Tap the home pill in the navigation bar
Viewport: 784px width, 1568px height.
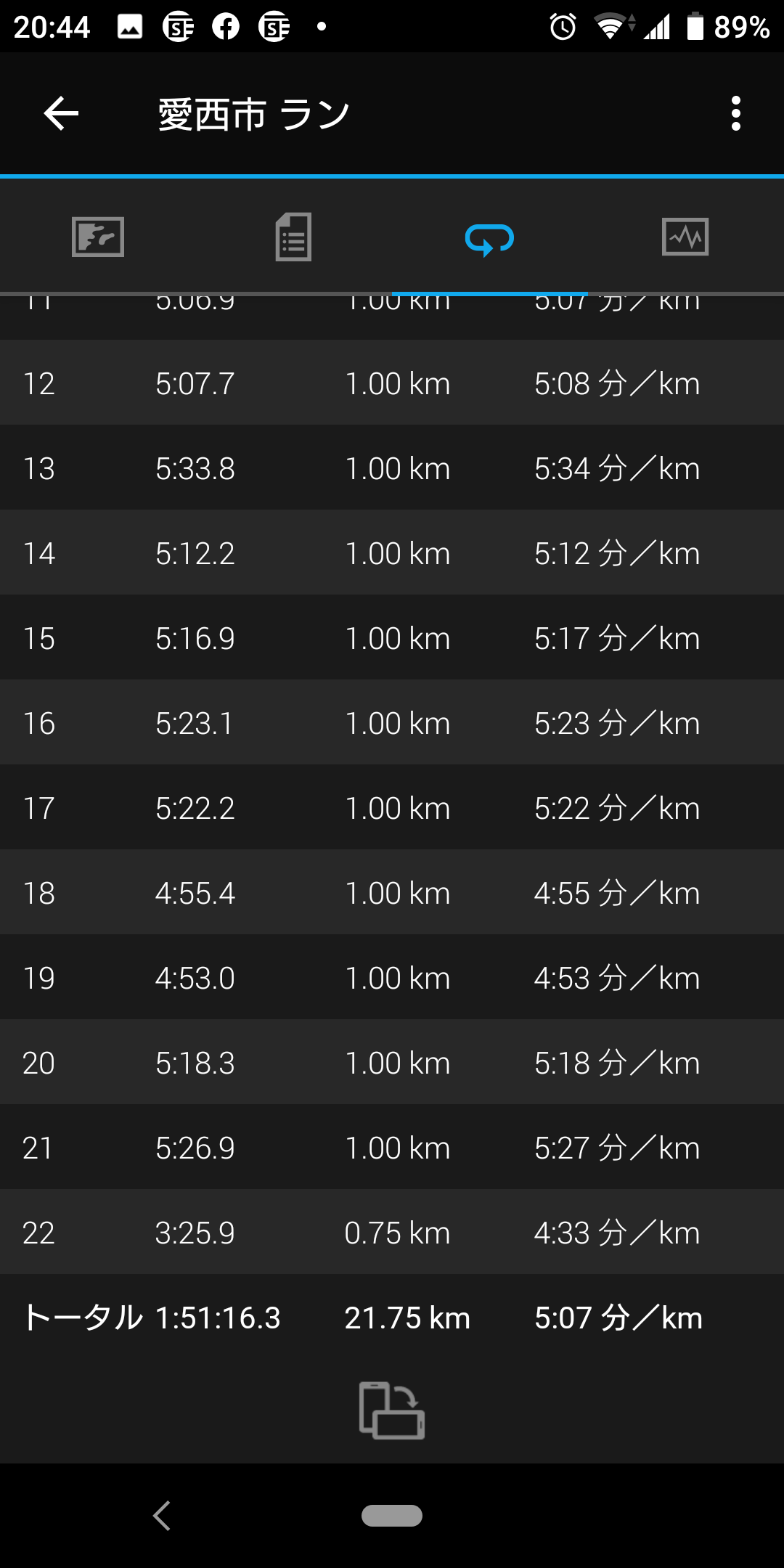point(392,1516)
